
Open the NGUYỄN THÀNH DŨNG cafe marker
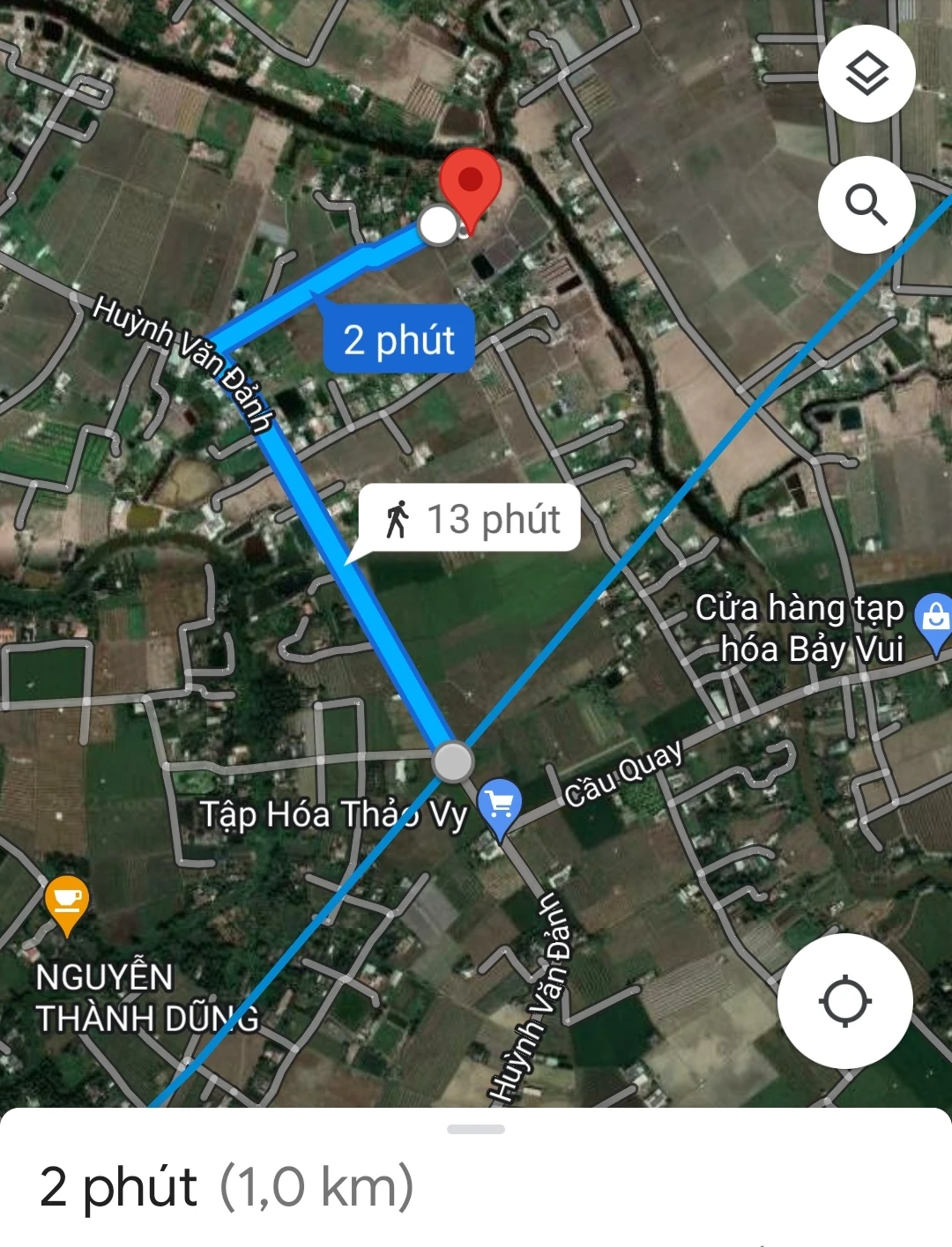click(67, 902)
